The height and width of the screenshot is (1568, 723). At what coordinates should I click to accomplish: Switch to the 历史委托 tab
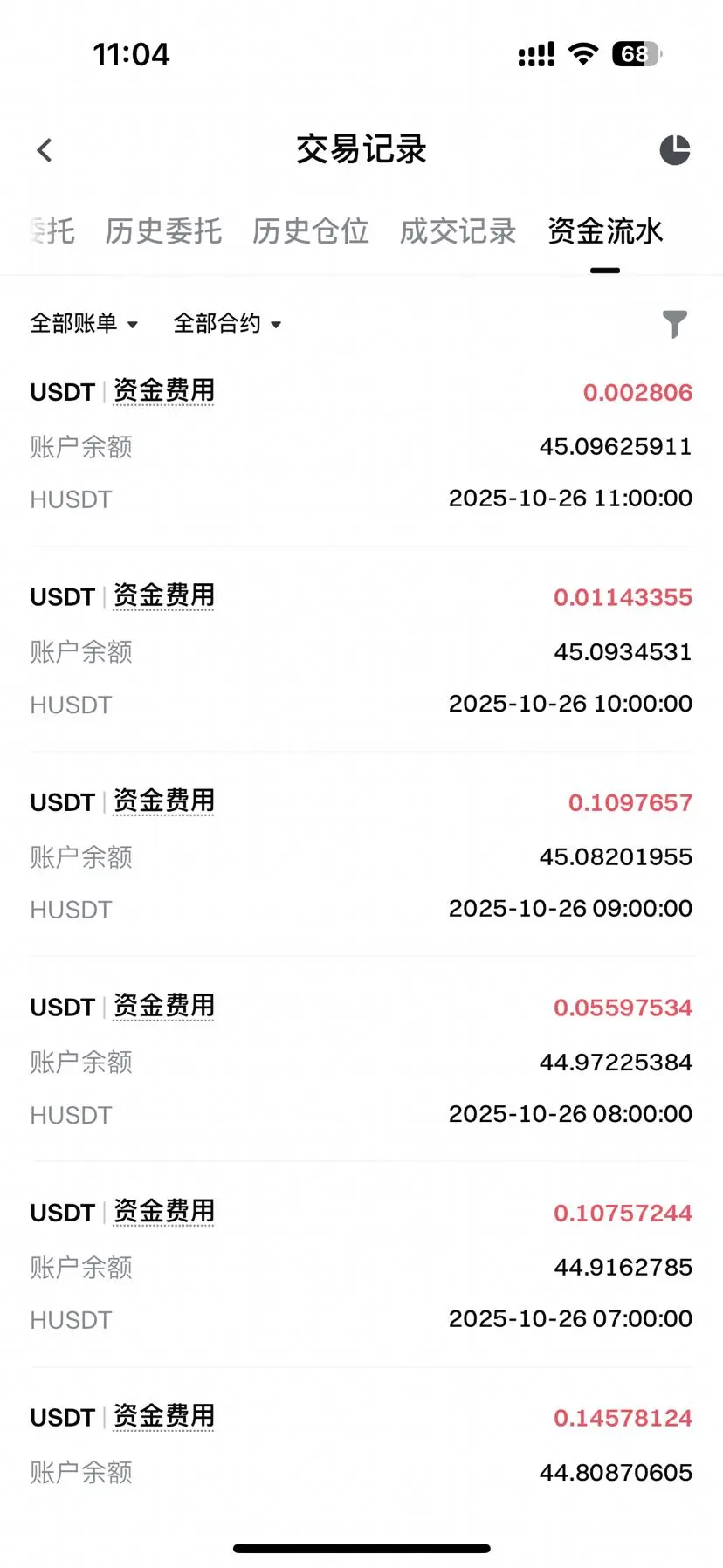(x=163, y=231)
